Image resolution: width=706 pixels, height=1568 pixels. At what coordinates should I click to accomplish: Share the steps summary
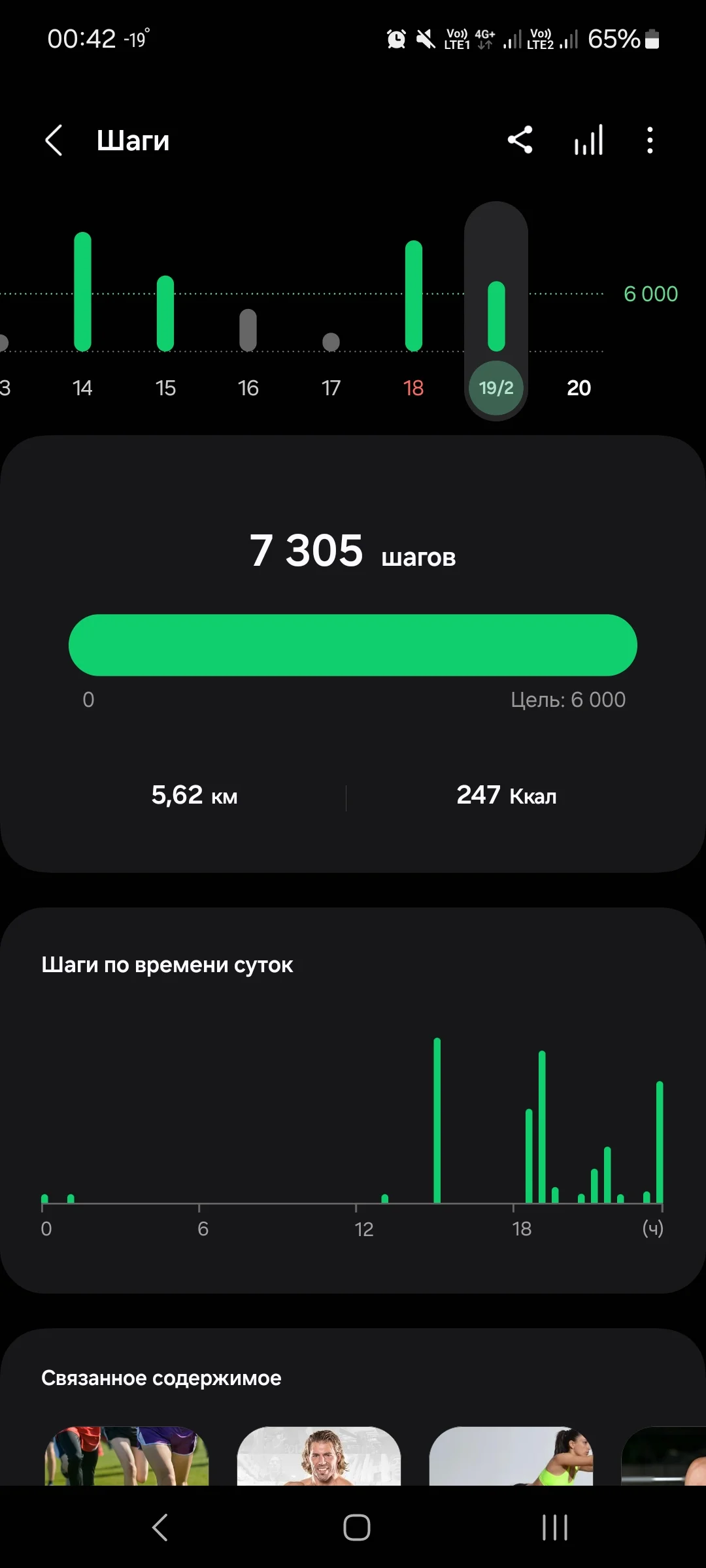tap(520, 140)
